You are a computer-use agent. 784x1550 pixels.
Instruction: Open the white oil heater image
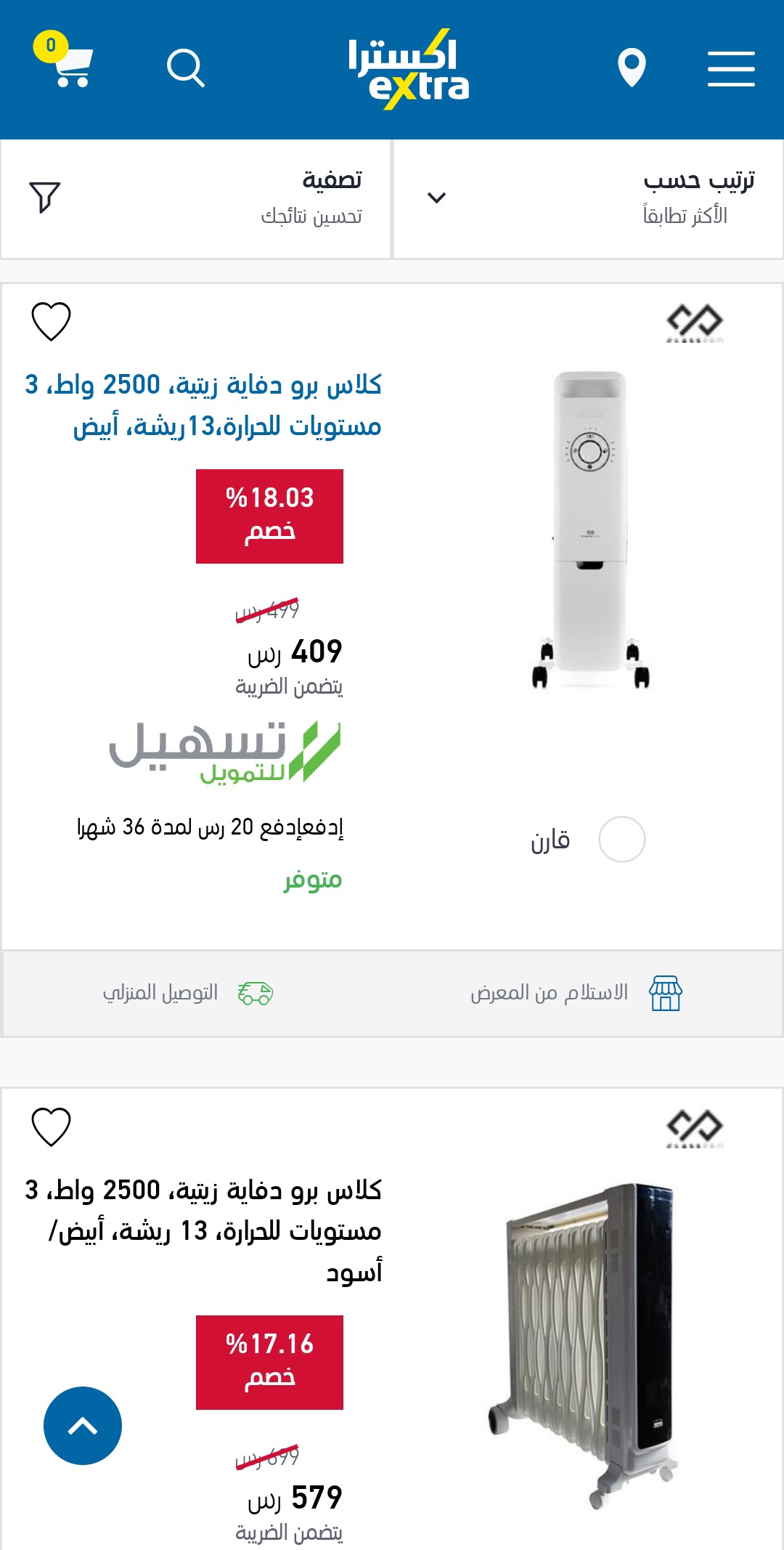click(x=589, y=530)
